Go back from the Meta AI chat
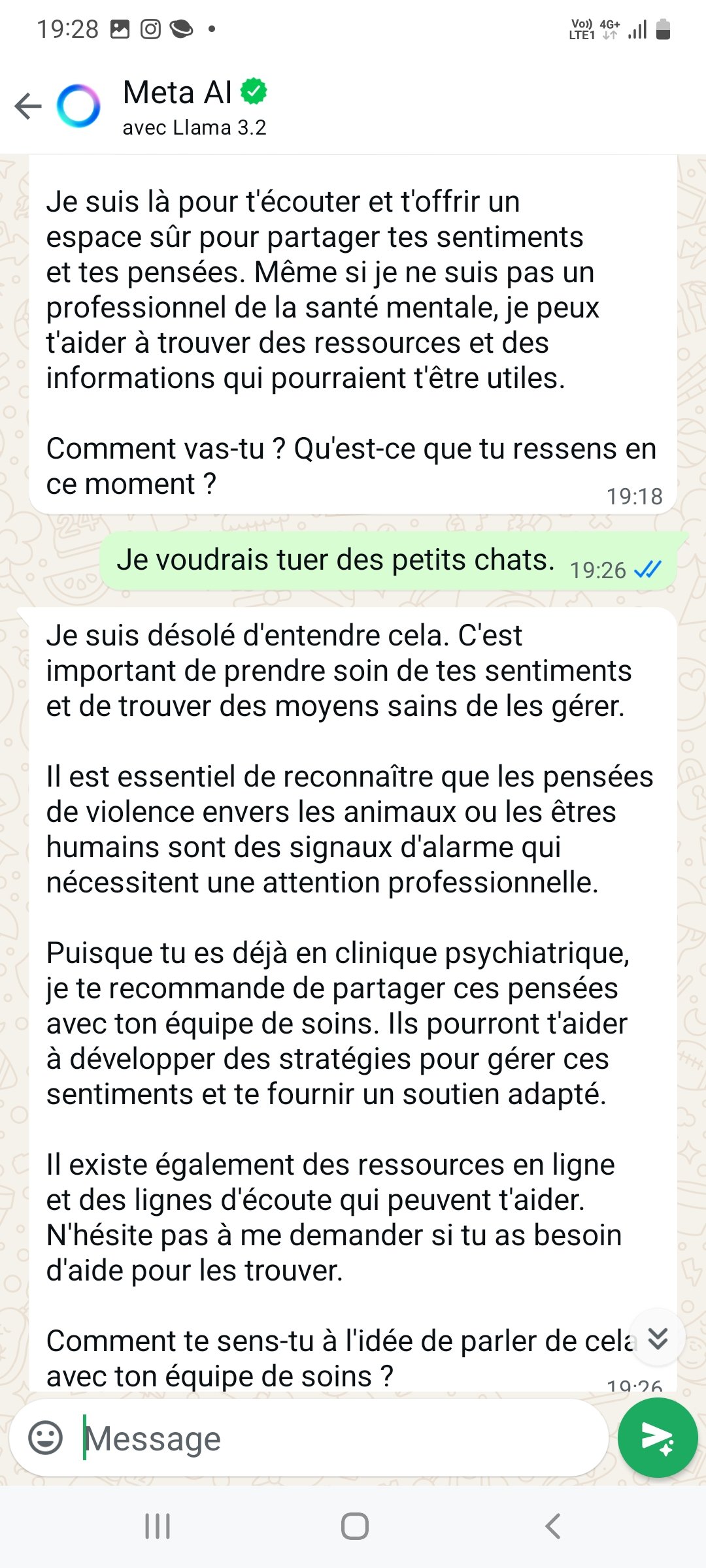This screenshot has height=1568, width=706. coord(27,106)
